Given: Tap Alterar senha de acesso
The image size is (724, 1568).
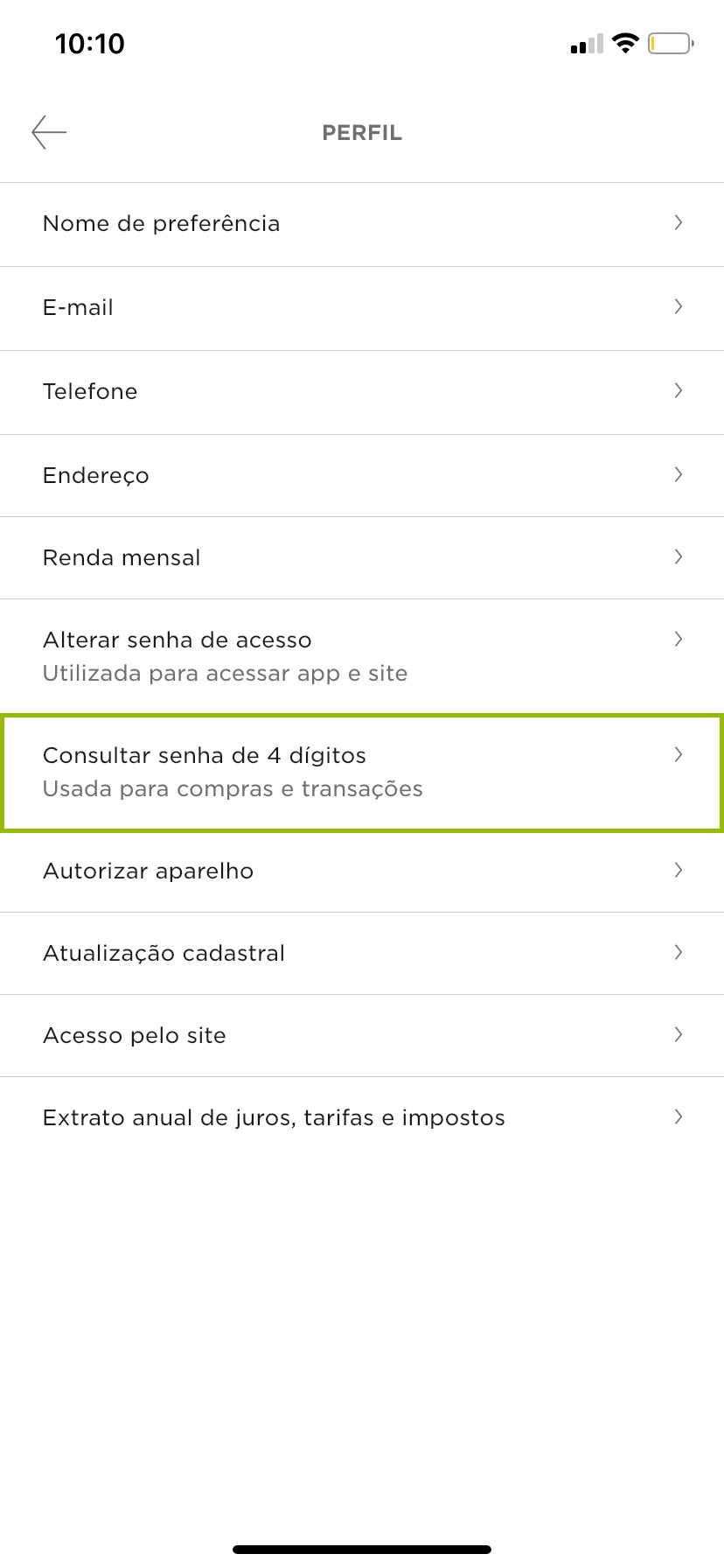Looking at the screenshot, I should coord(362,656).
